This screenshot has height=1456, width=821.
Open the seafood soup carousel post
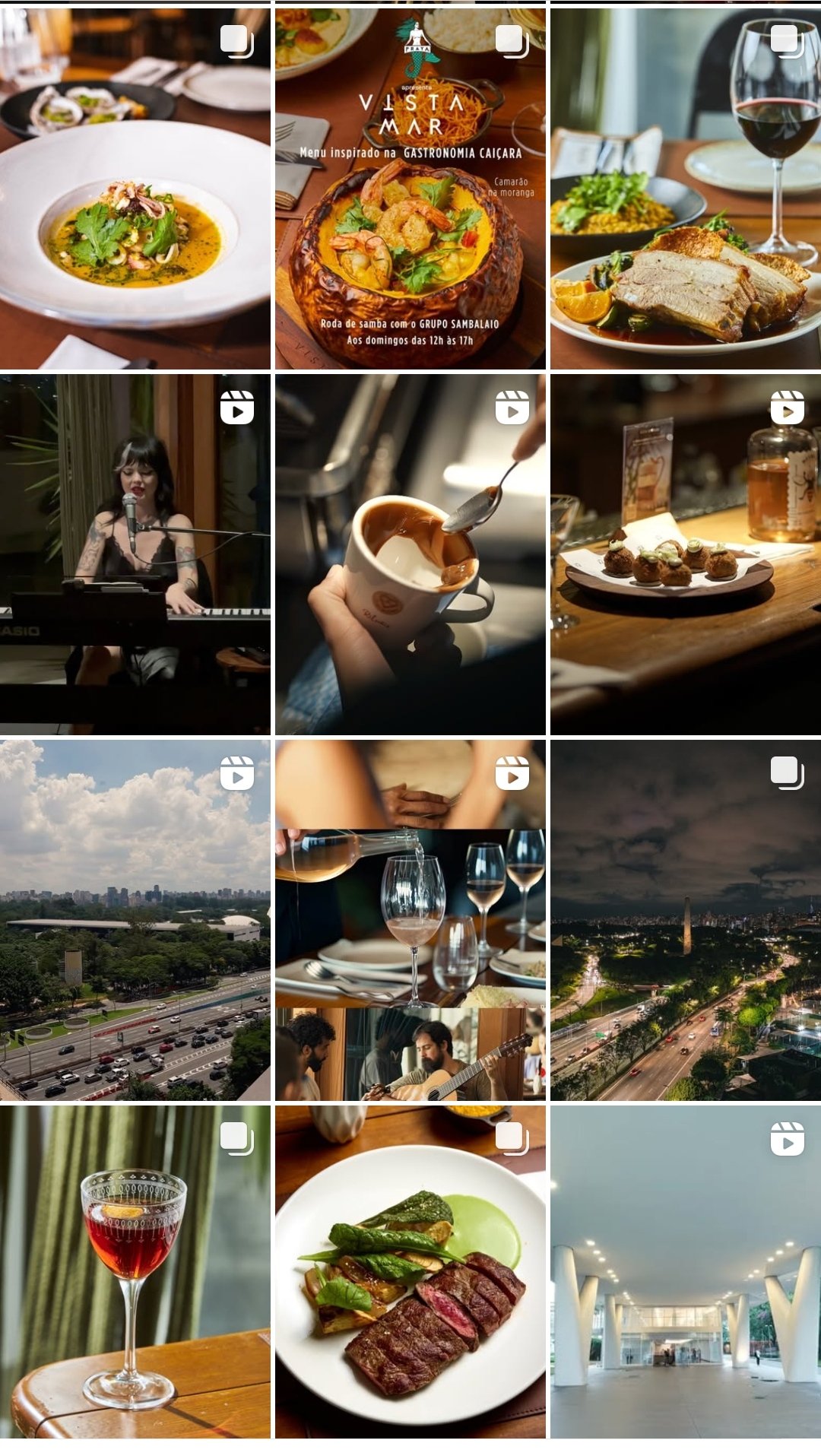click(x=135, y=189)
